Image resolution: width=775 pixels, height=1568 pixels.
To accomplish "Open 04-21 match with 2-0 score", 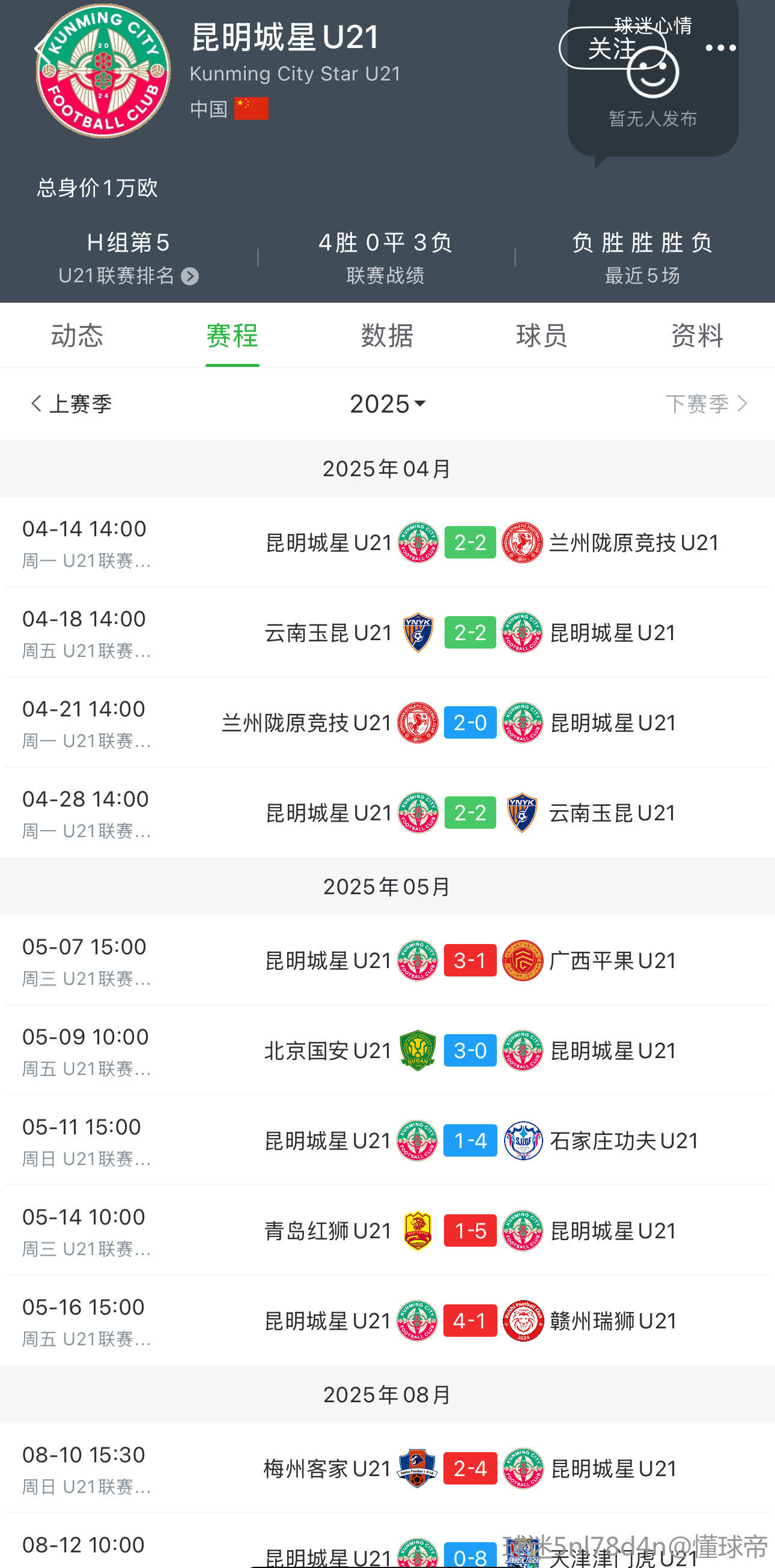I will click(387, 722).
